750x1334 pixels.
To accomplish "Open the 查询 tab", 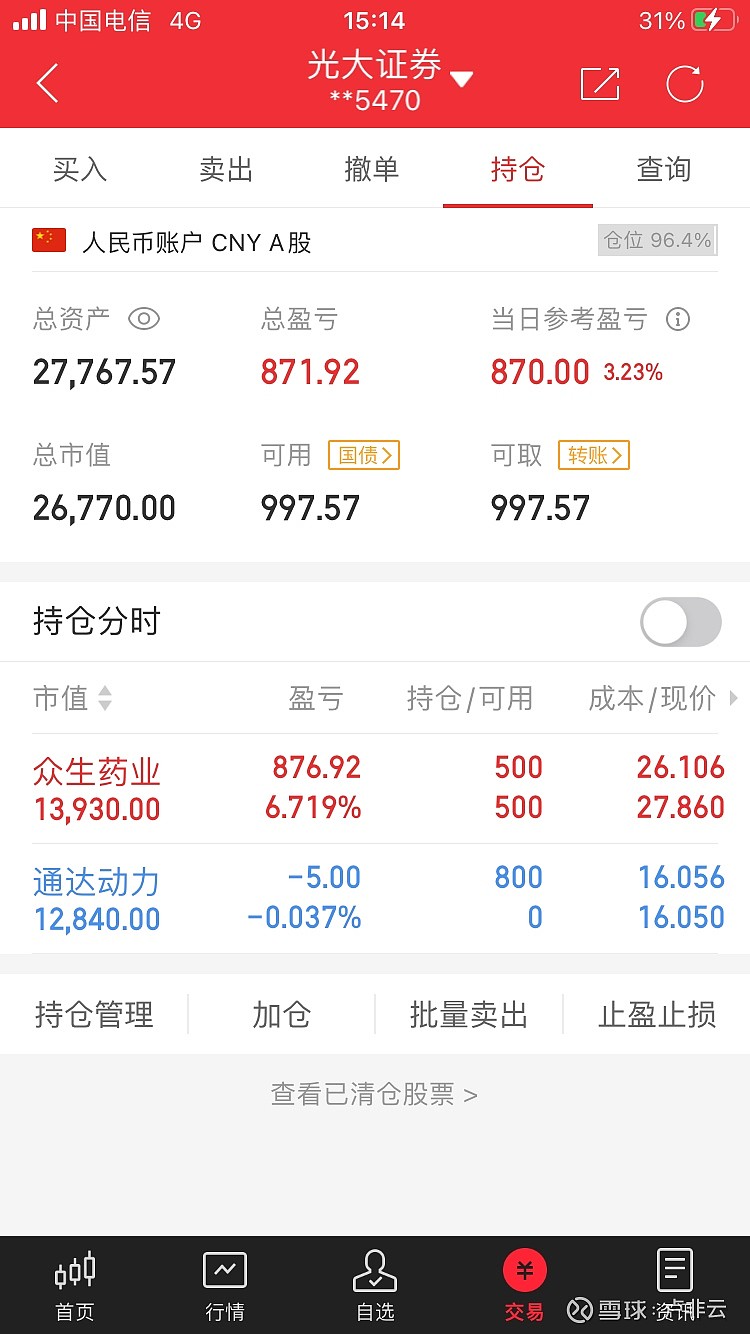I will tap(664, 169).
